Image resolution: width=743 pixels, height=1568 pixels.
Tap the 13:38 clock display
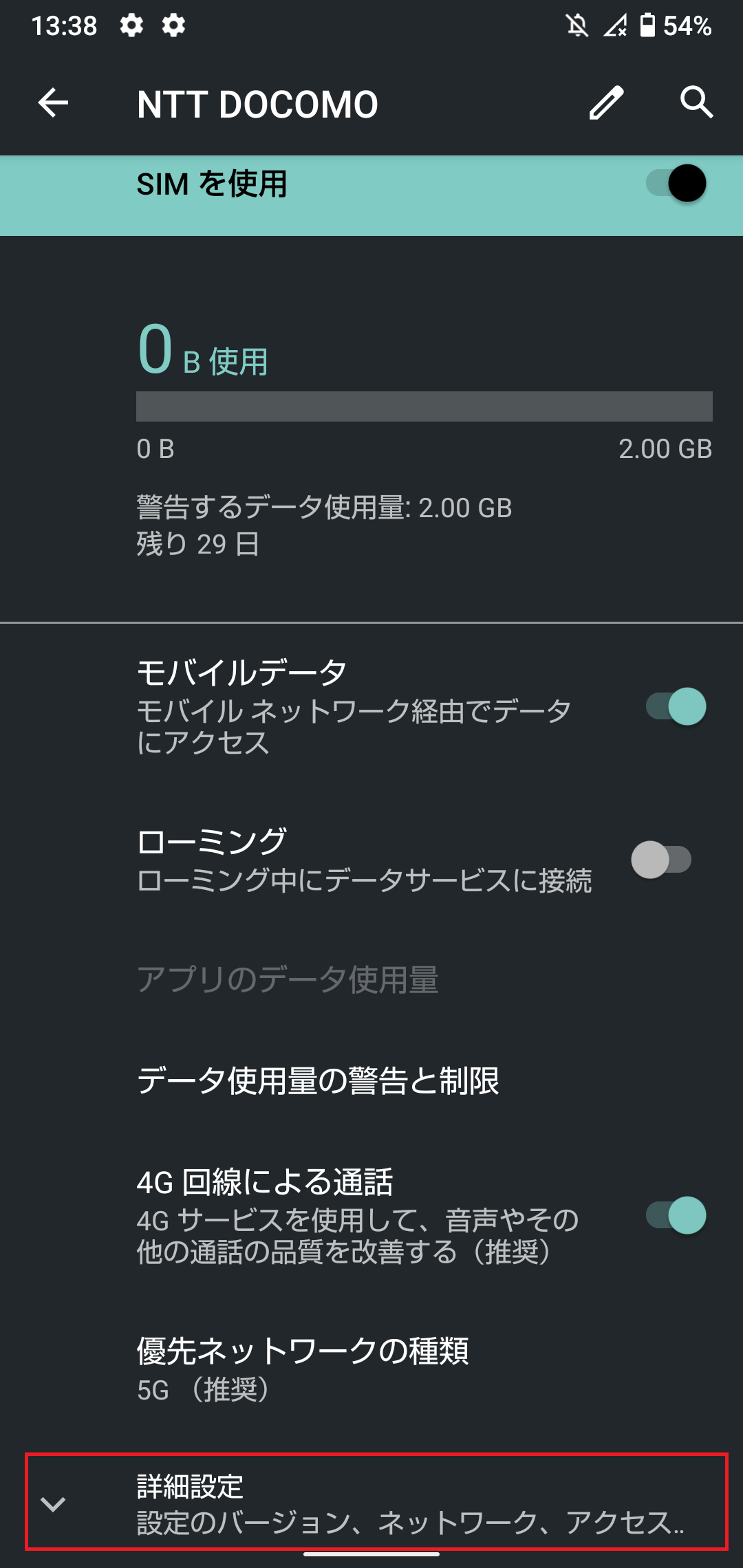(x=67, y=25)
